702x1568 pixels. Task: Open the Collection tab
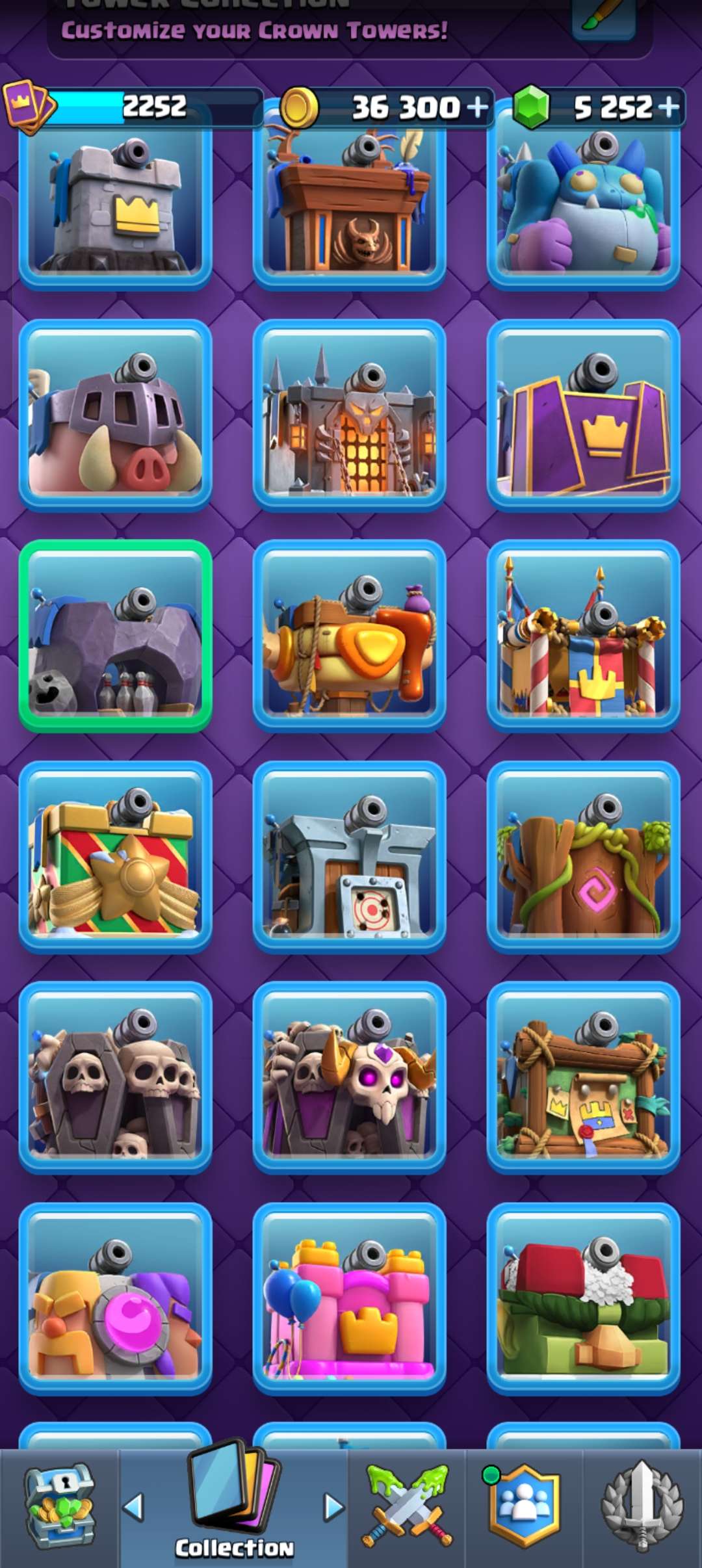tap(234, 1508)
